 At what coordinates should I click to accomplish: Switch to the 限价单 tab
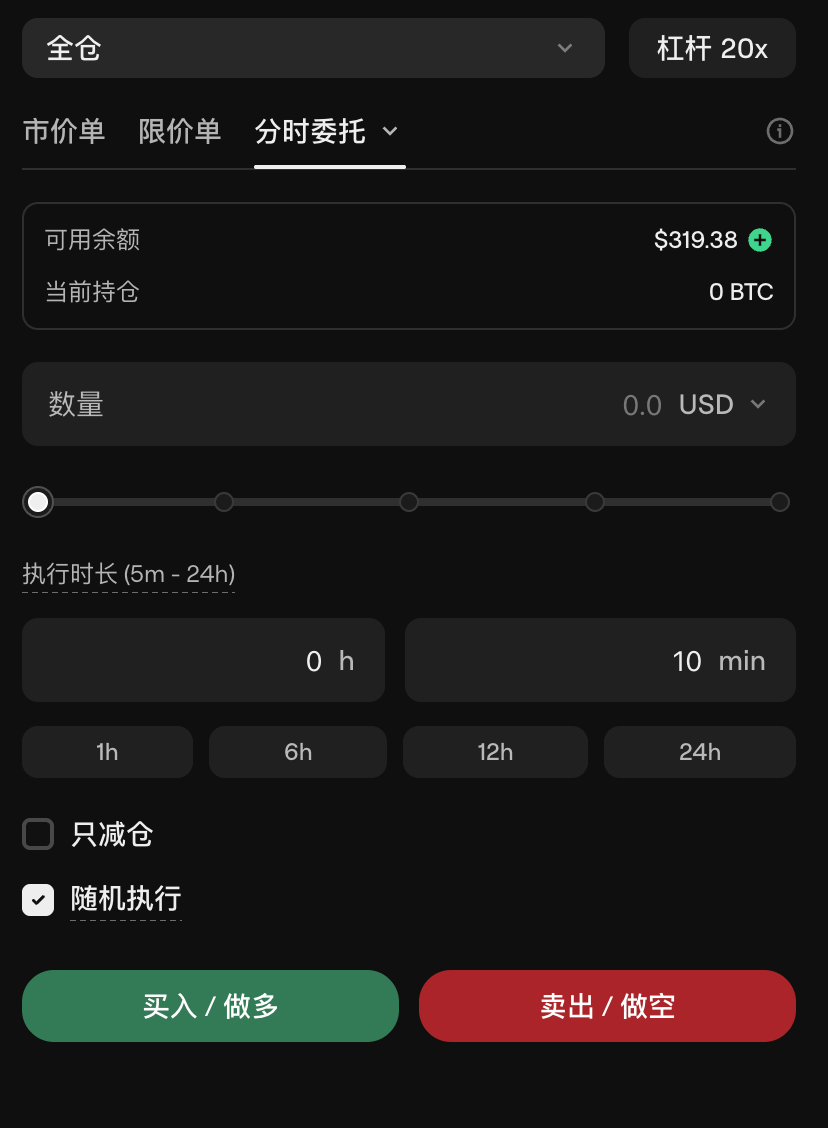180,132
